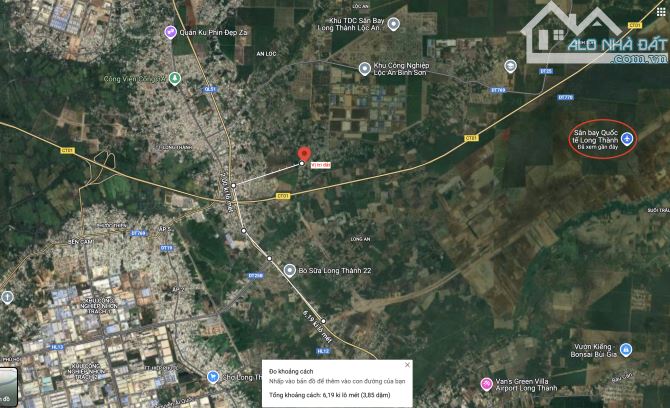Open the Chợ Long Thành marker
The image size is (670, 408).
(212, 376)
